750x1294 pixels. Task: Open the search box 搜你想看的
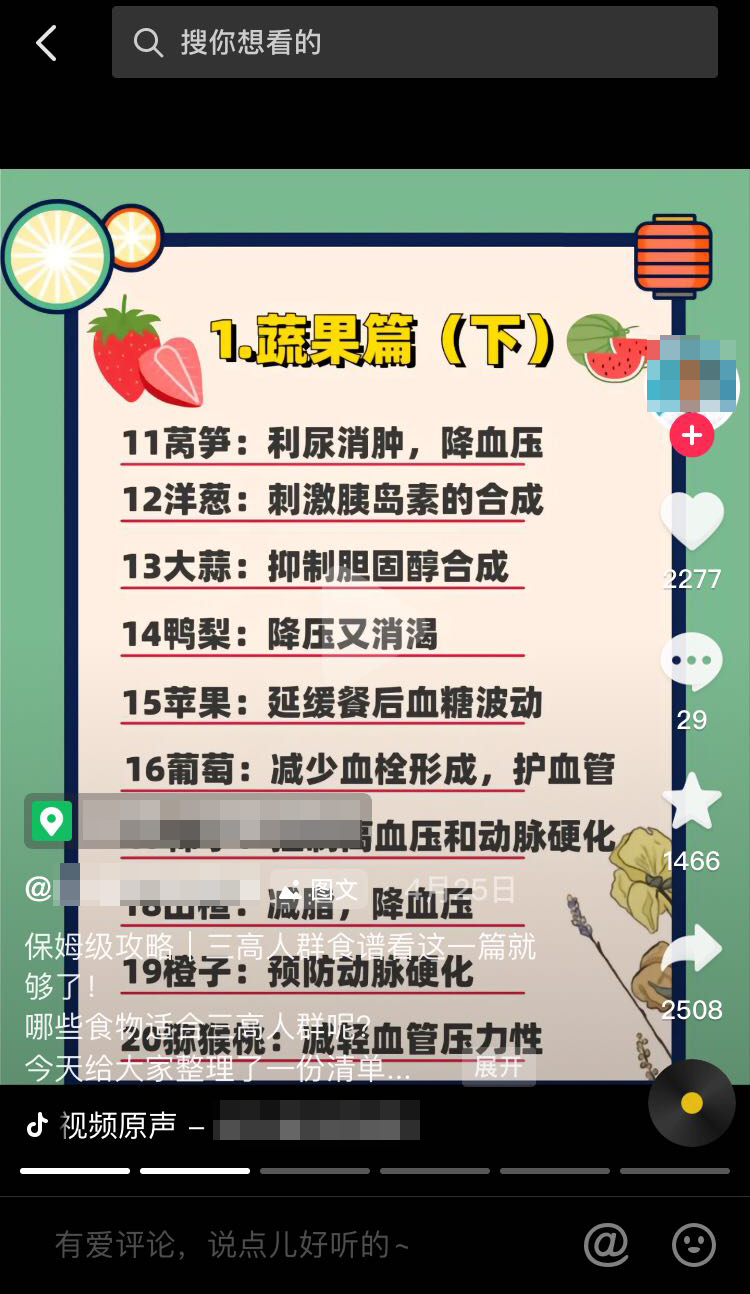point(414,43)
